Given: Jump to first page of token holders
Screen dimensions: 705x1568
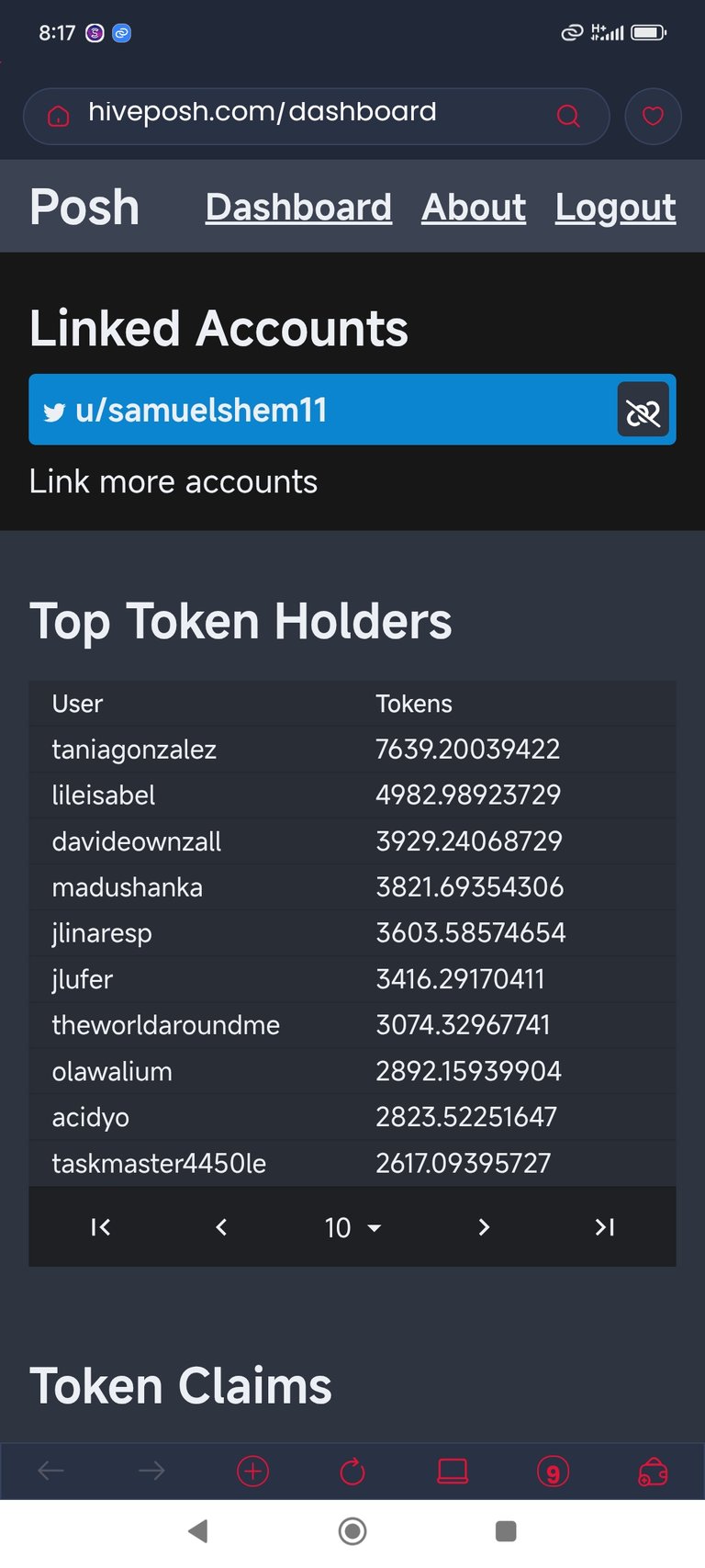Looking at the screenshot, I should 101,1227.
